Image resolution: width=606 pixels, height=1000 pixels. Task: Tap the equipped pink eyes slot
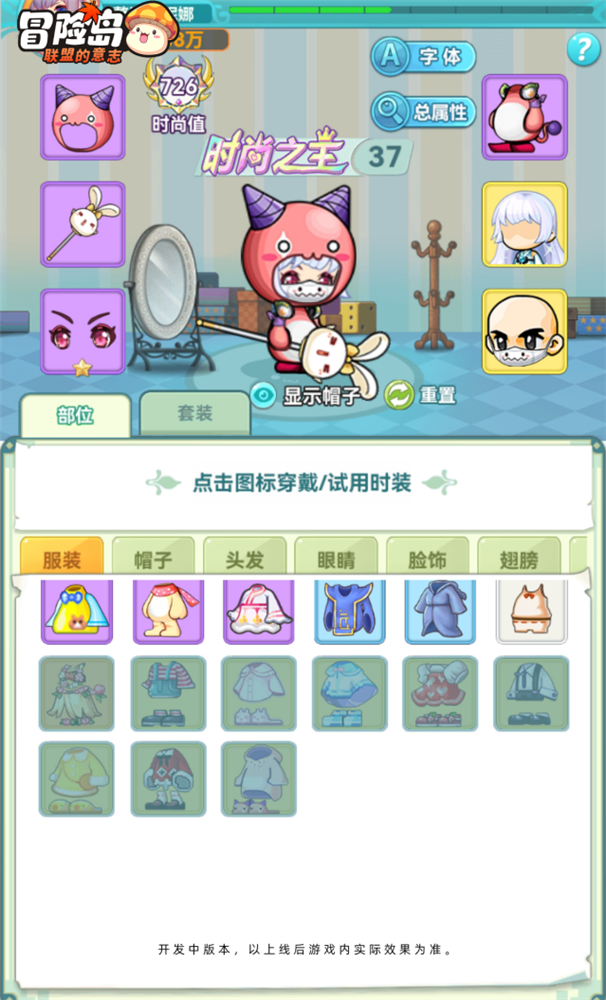pyautogui.click(x=83, y=331)
